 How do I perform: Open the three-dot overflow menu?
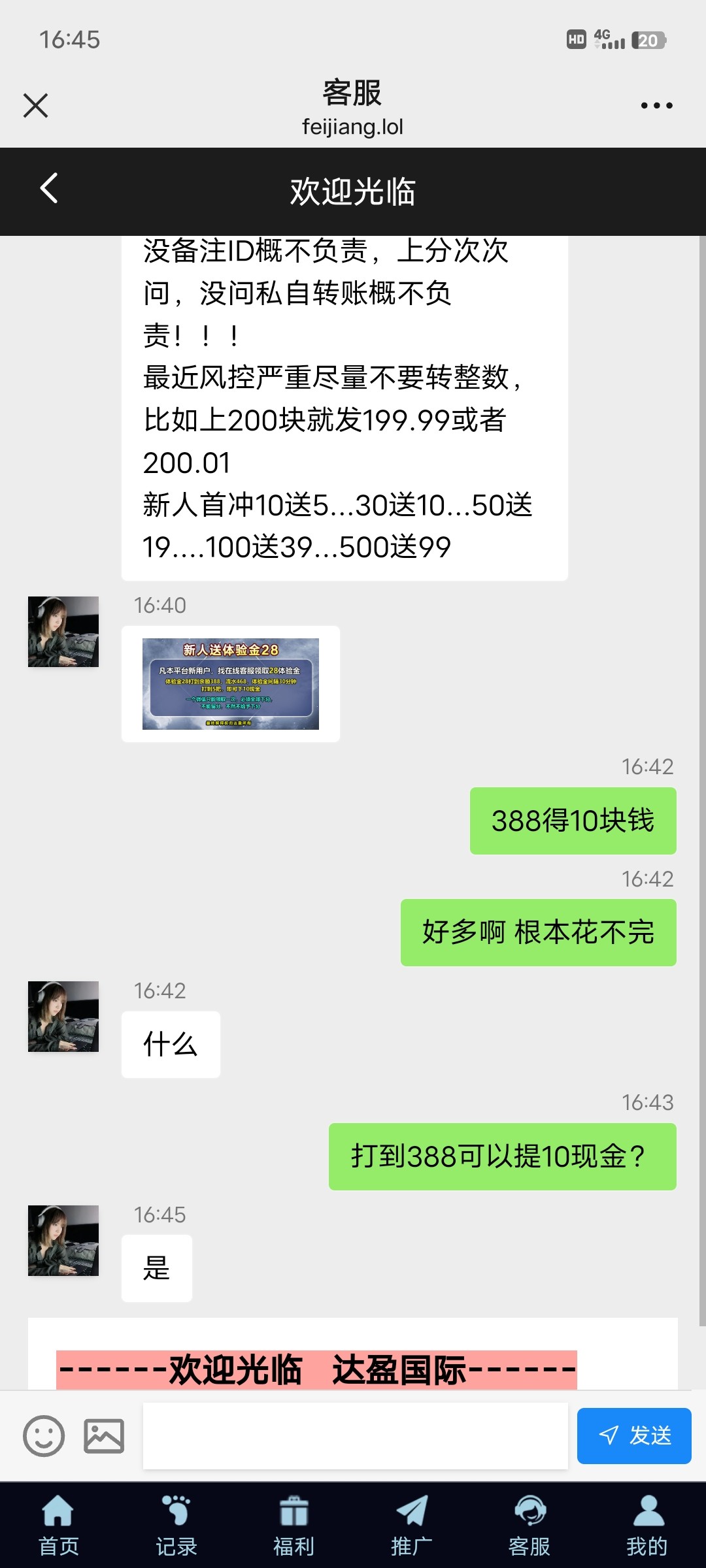(x=656, y=105)
